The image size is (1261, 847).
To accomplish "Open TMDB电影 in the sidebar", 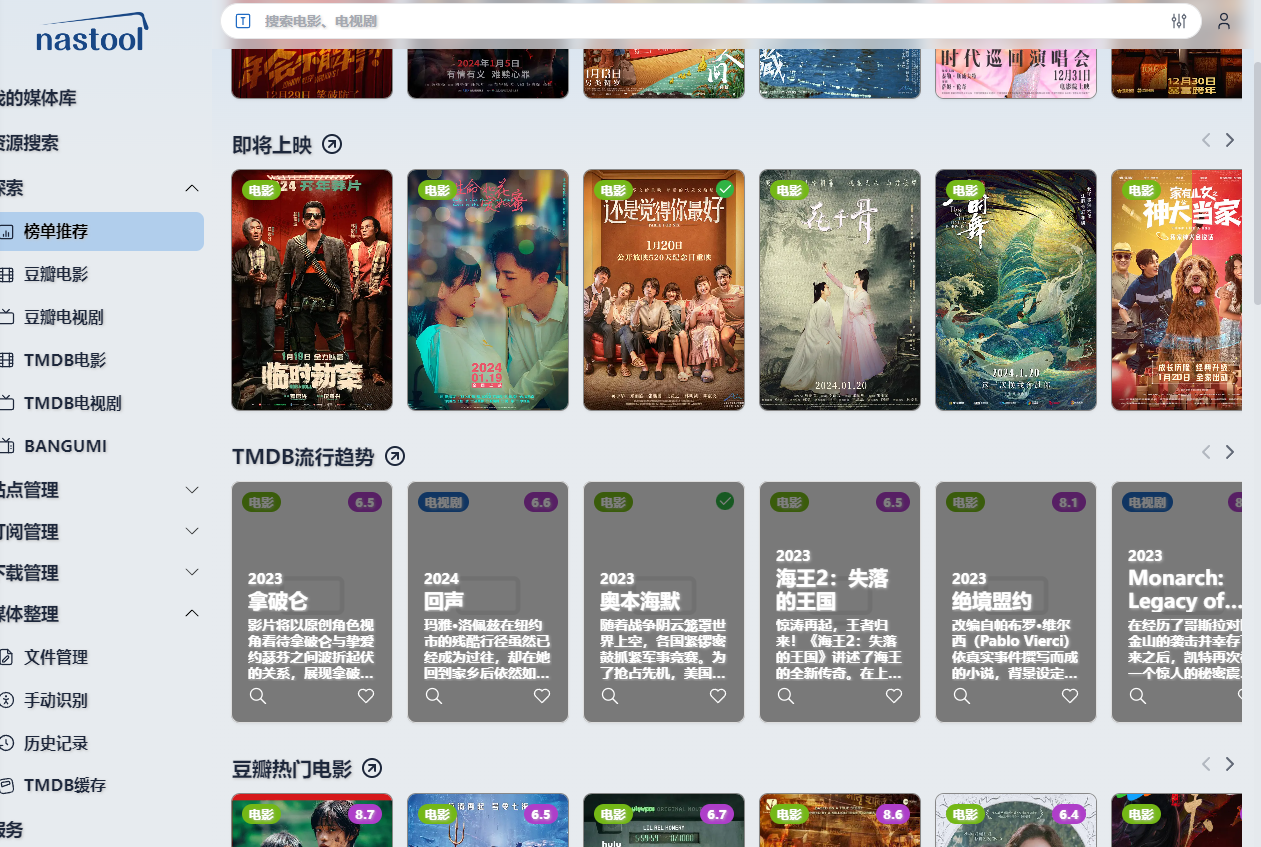I will 64,360.
